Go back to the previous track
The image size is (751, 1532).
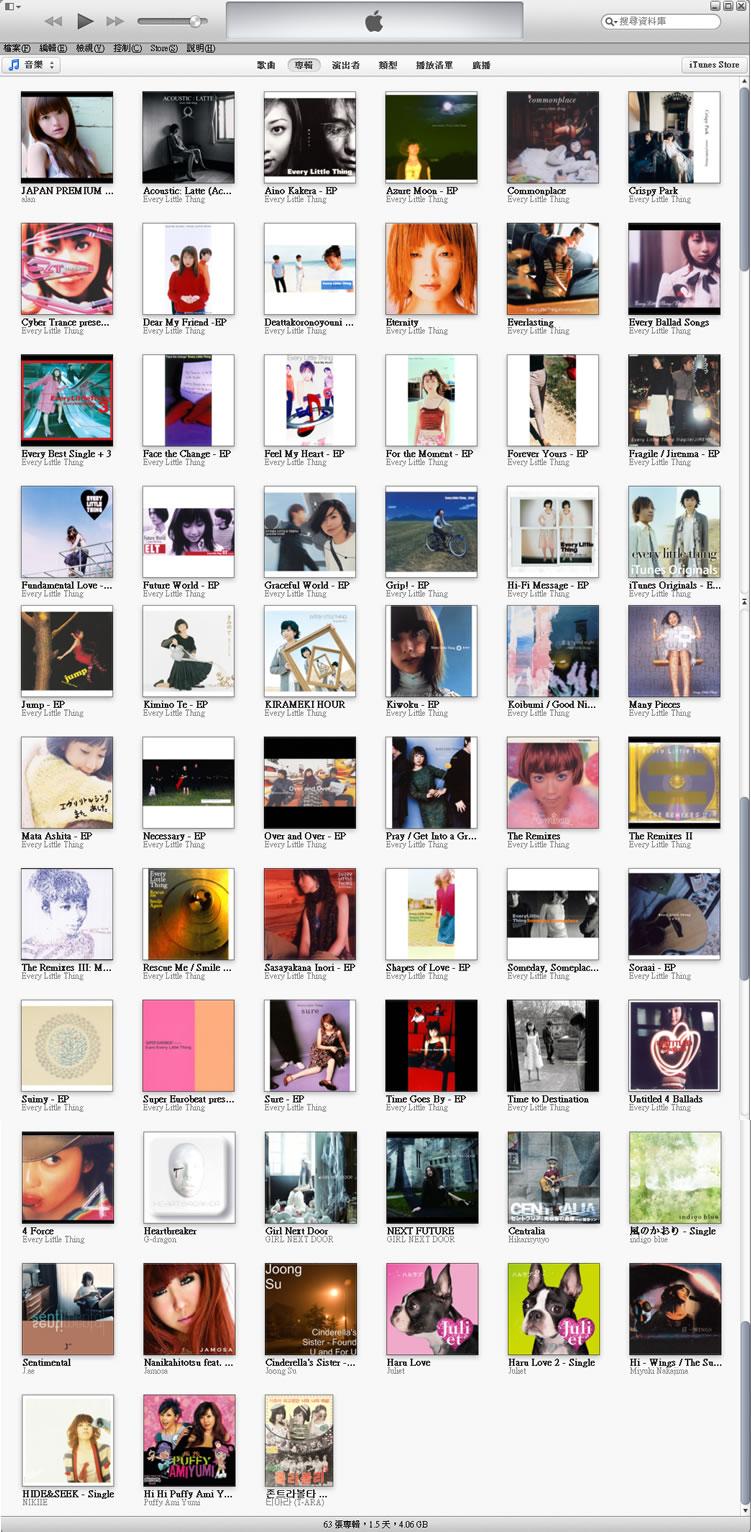point(54,21)
